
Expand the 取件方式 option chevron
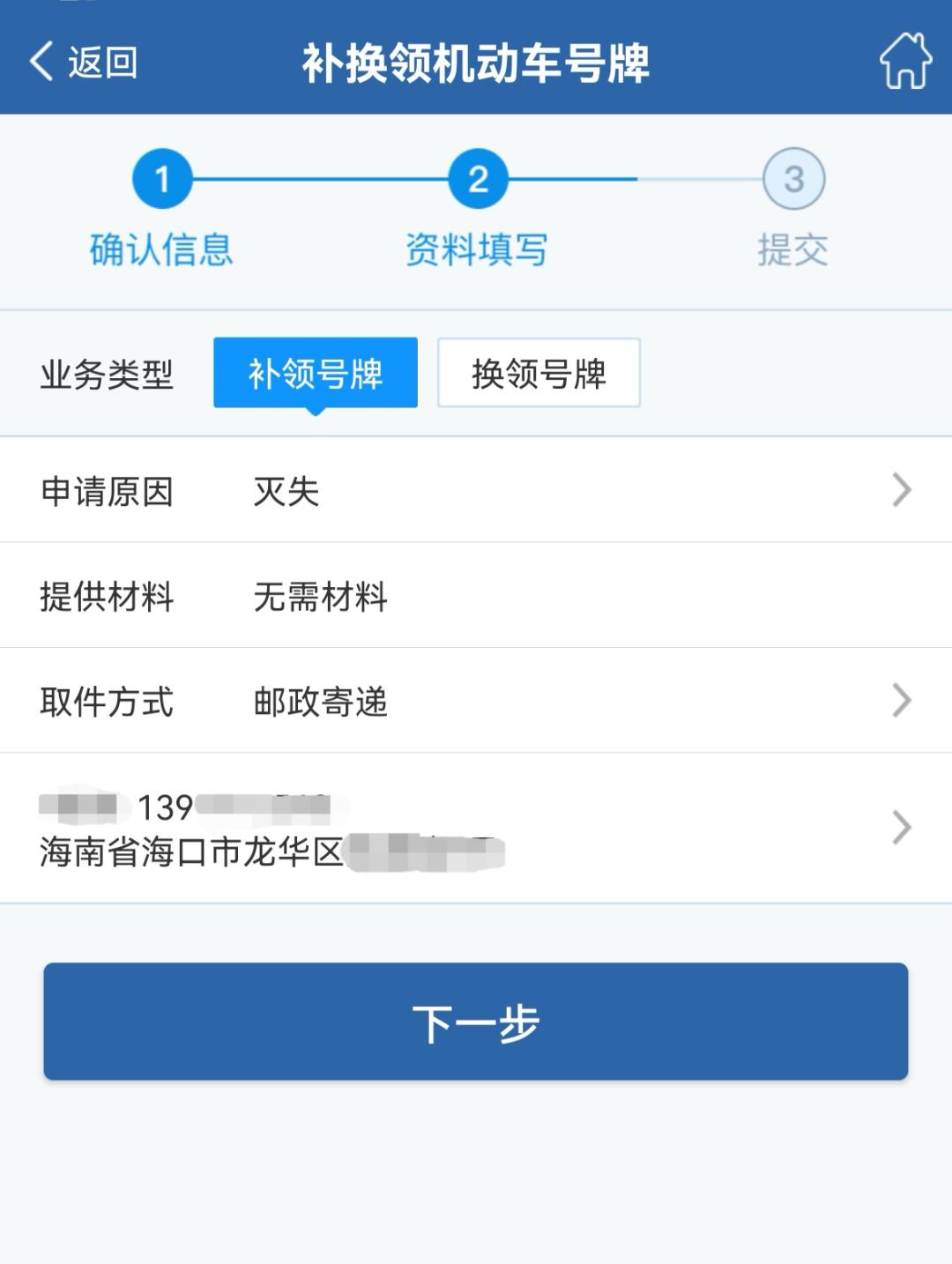[900, 699]
